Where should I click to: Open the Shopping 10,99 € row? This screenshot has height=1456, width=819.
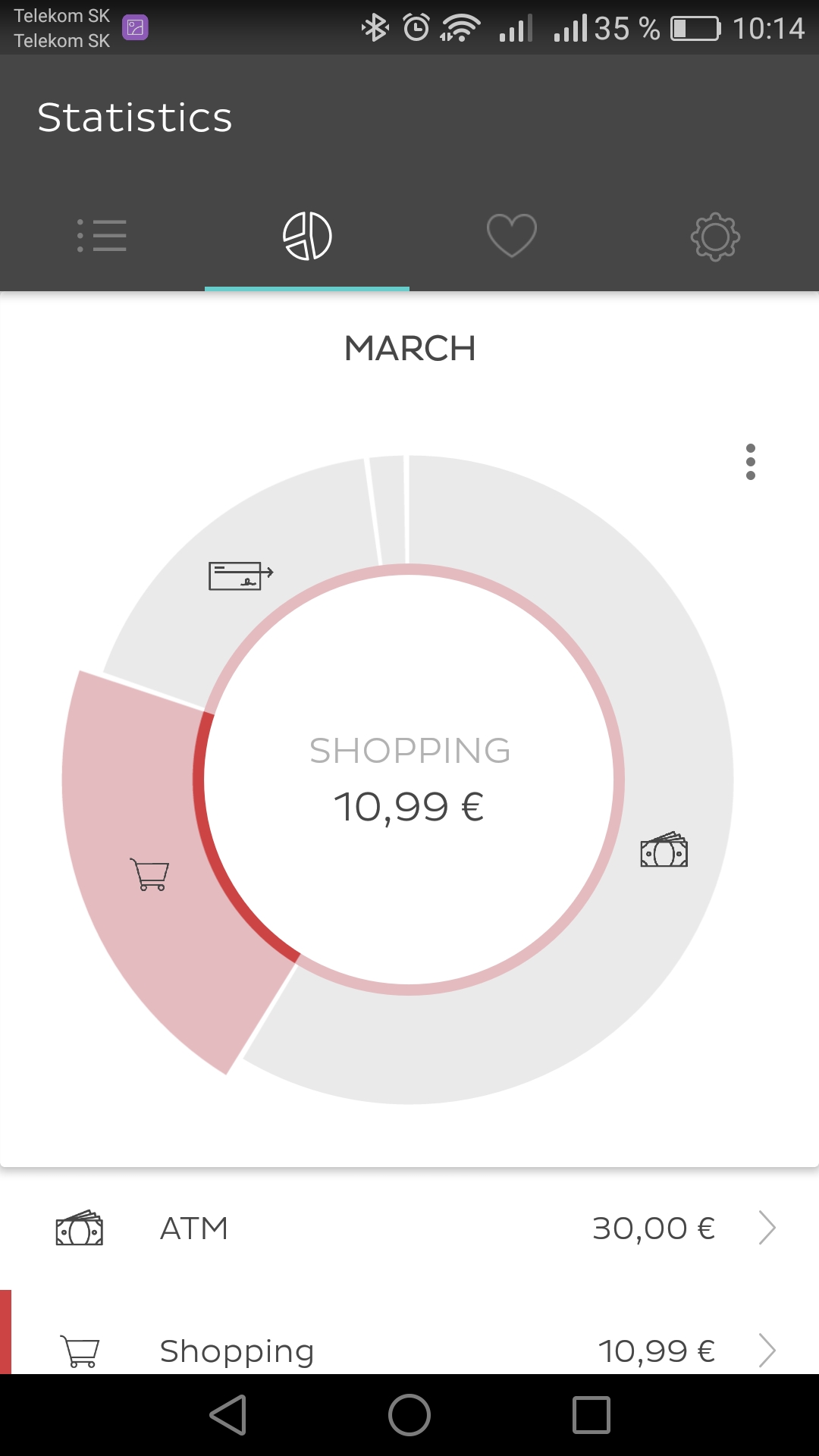click(x=409, y=1350)
